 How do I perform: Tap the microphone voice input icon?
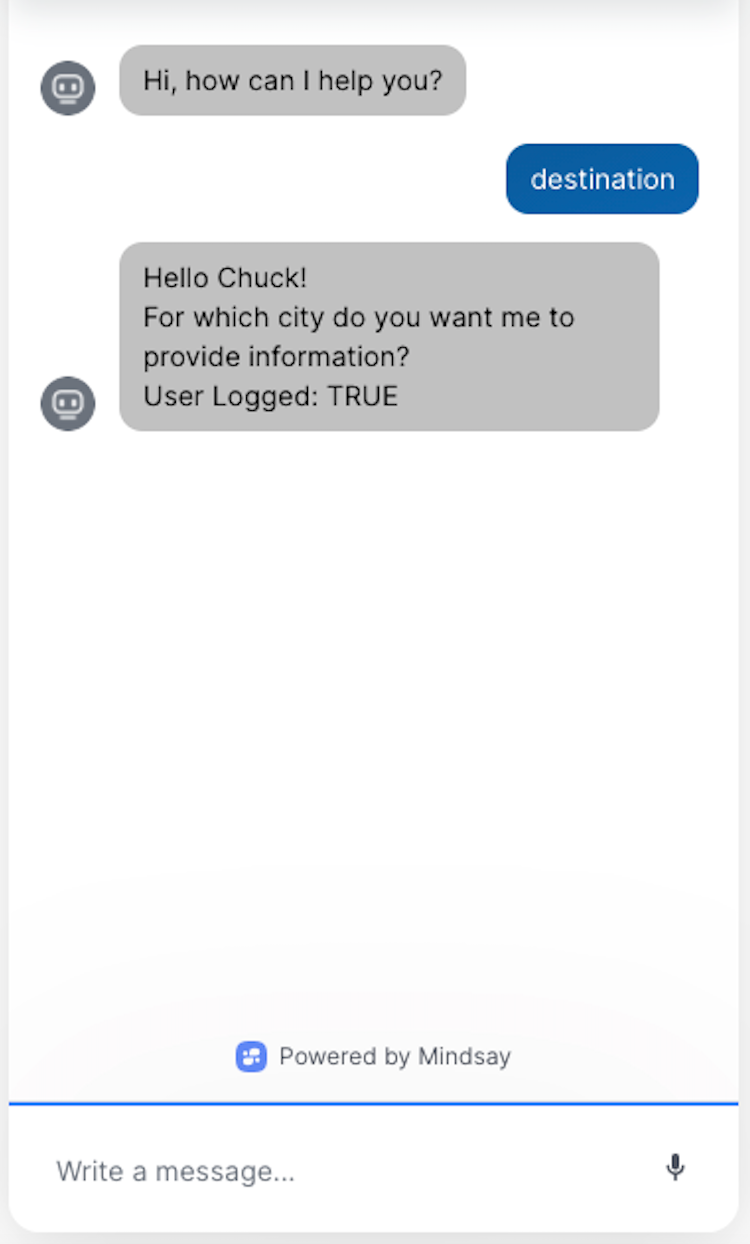pos(676,1168)
